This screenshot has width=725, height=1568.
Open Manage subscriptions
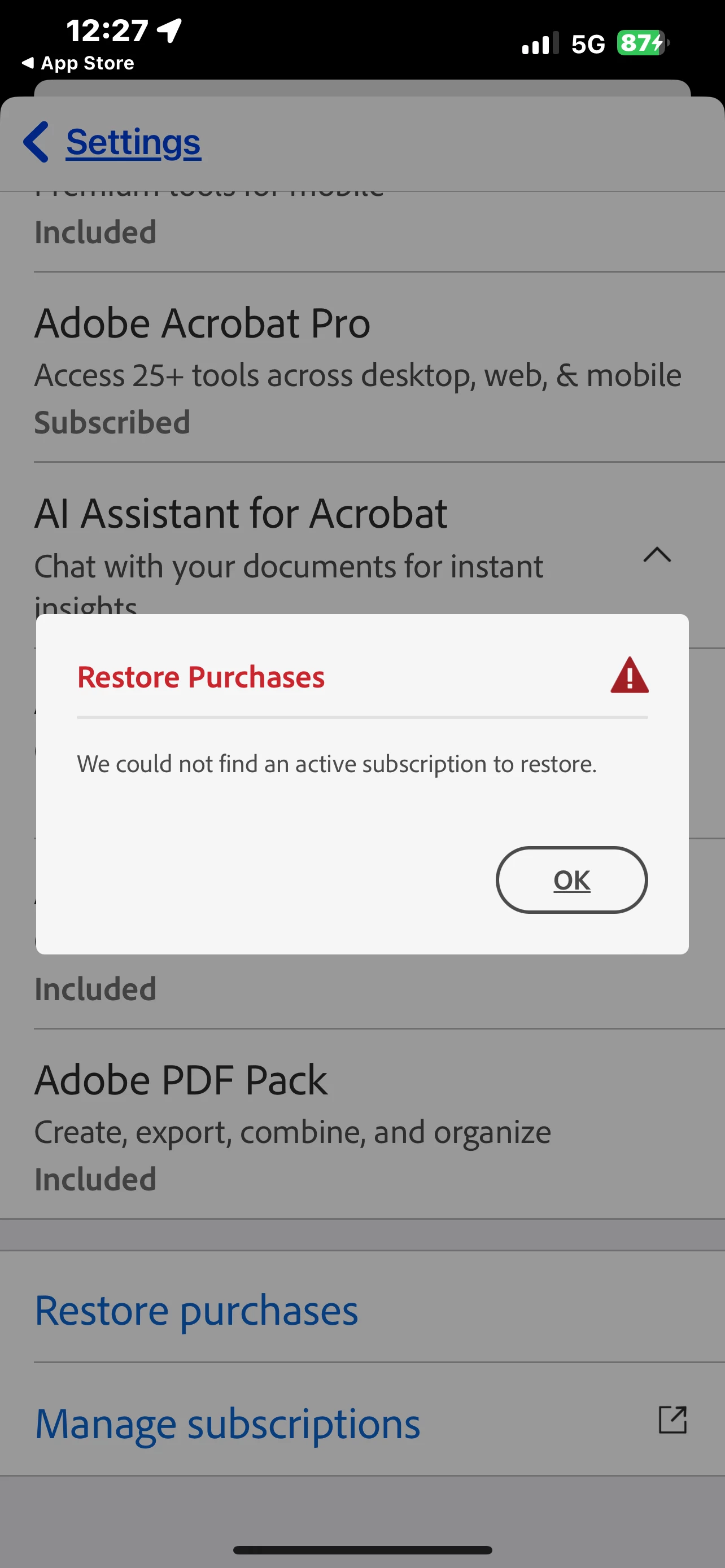pos(227,1424)
